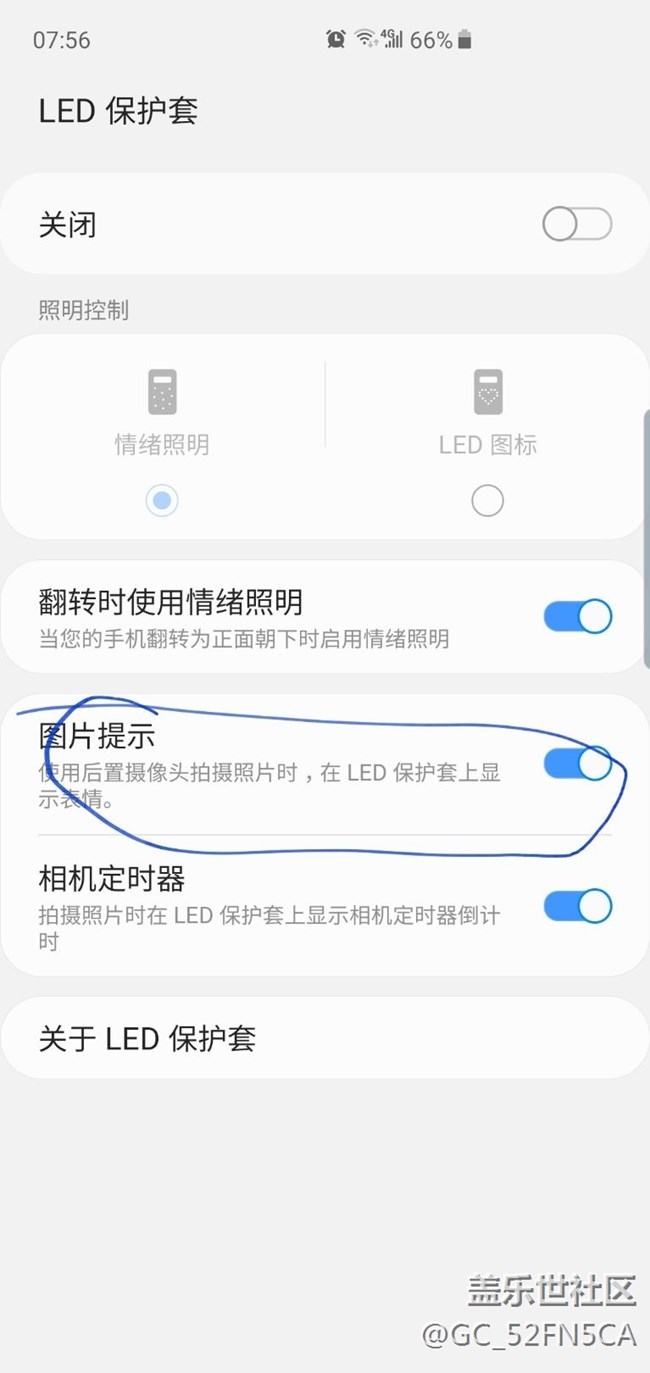Disable the 图片提示 toggle
The height and width of the screenshot is (1373, 650).
pos(577,764)
